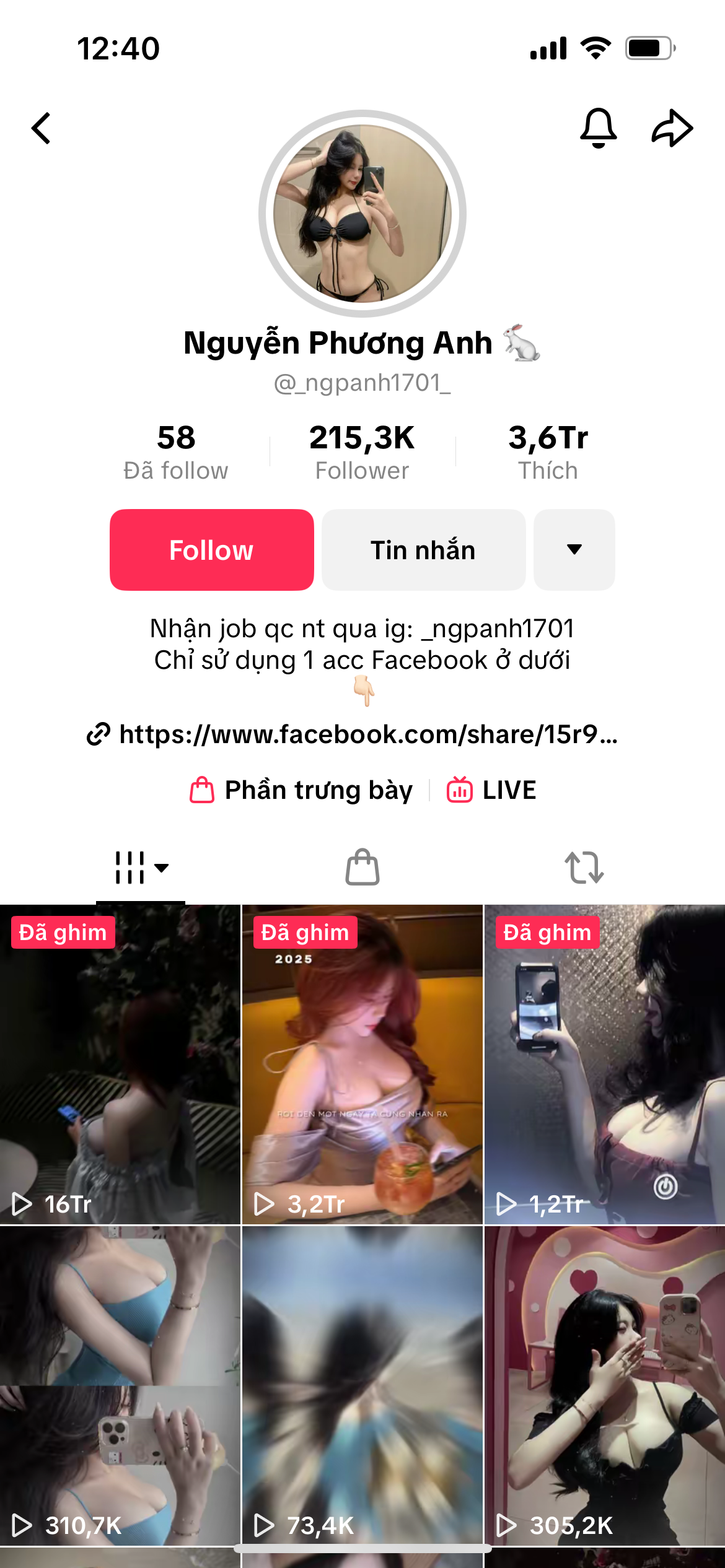Screen dimensions: 725x1568
Task: Open the LIVE link
Action: coord(492,790)
